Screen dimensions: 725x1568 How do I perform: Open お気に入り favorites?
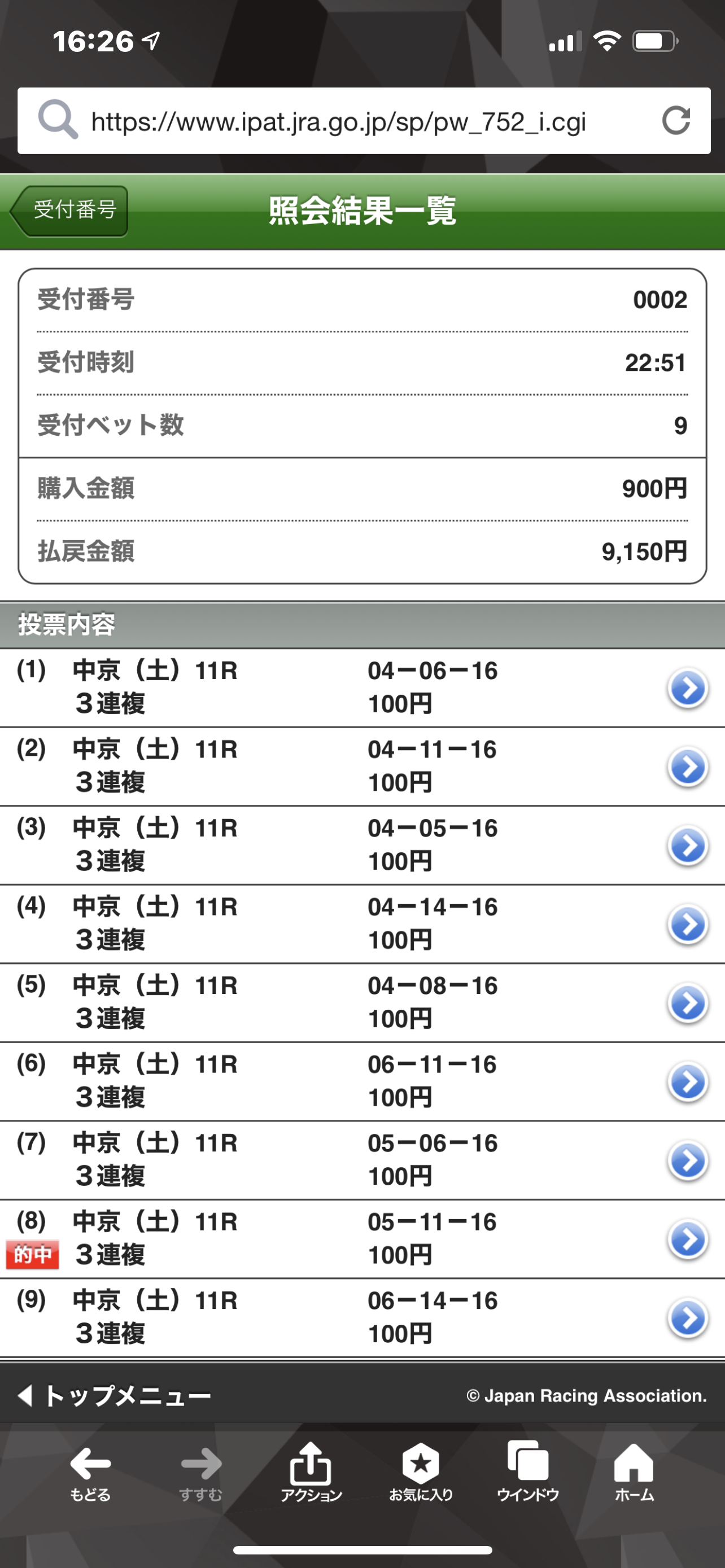pyautogui.click(x=421, y=1472)
